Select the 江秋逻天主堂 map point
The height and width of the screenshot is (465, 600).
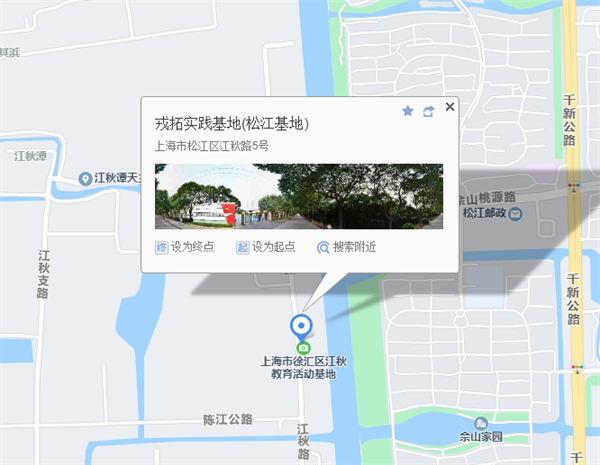[85, 178]
